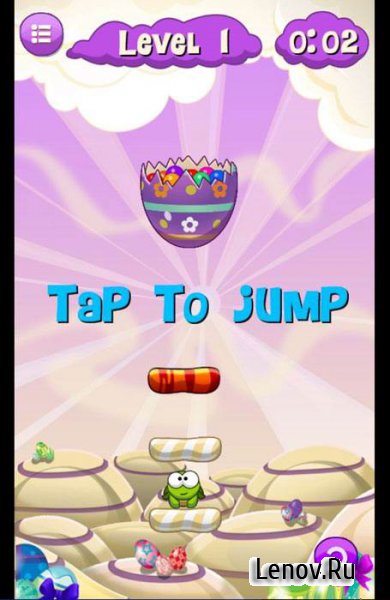Tap the purple swirl button near Lenov.Ru

click(337, 553)
